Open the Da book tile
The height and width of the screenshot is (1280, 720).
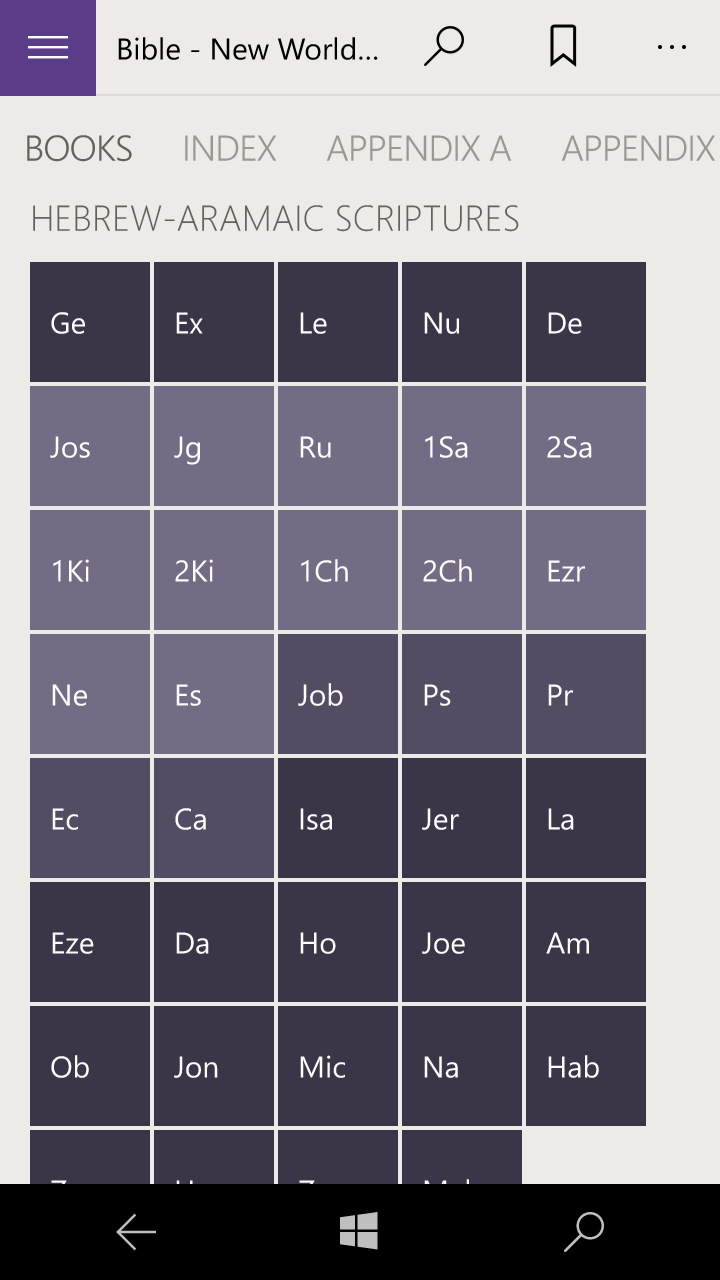point(214,942)
